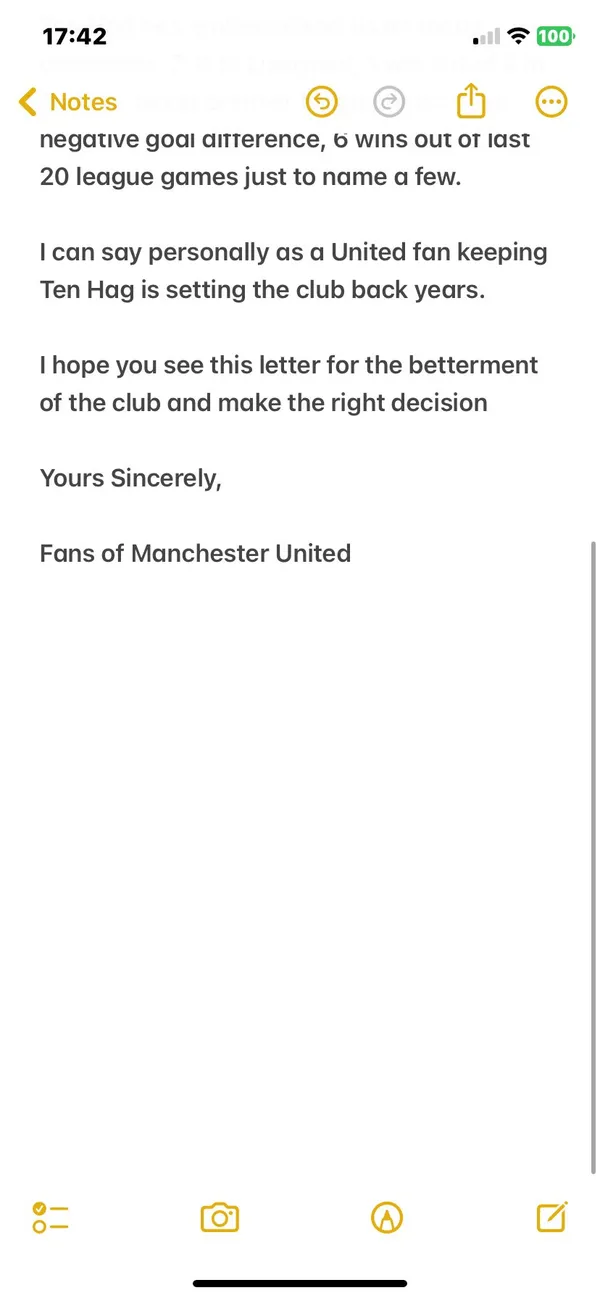Screen dimensions: 600x1299
Task: Share this note
Action: click(x=471, y=100)
